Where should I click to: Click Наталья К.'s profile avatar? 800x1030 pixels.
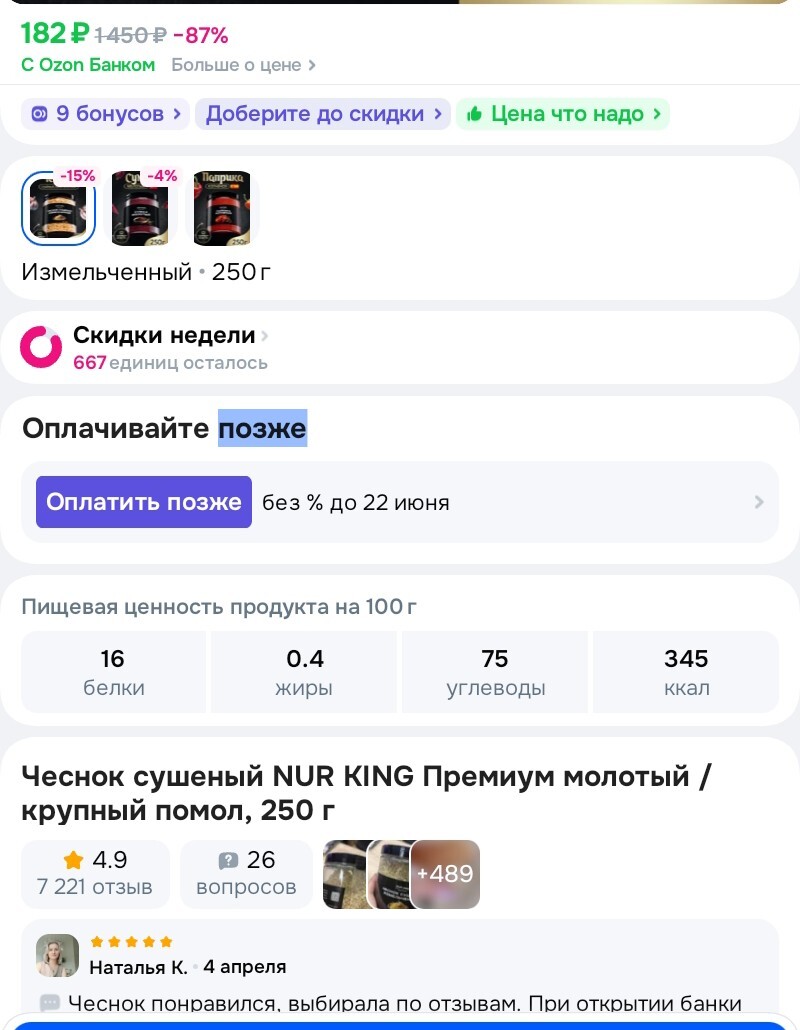pyautogui.click(x=57, y=956)
